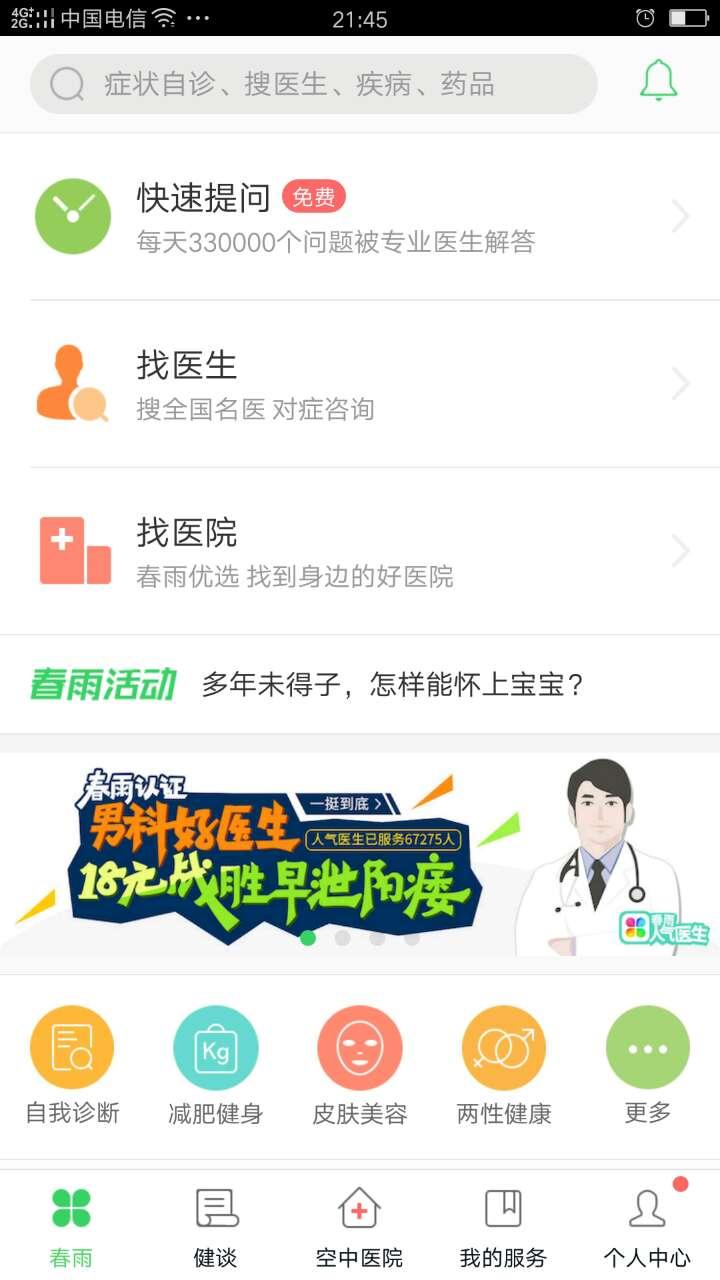Go to 两性健康 category
Screen dimensions: 720x1280
[x=504, y=1066]
